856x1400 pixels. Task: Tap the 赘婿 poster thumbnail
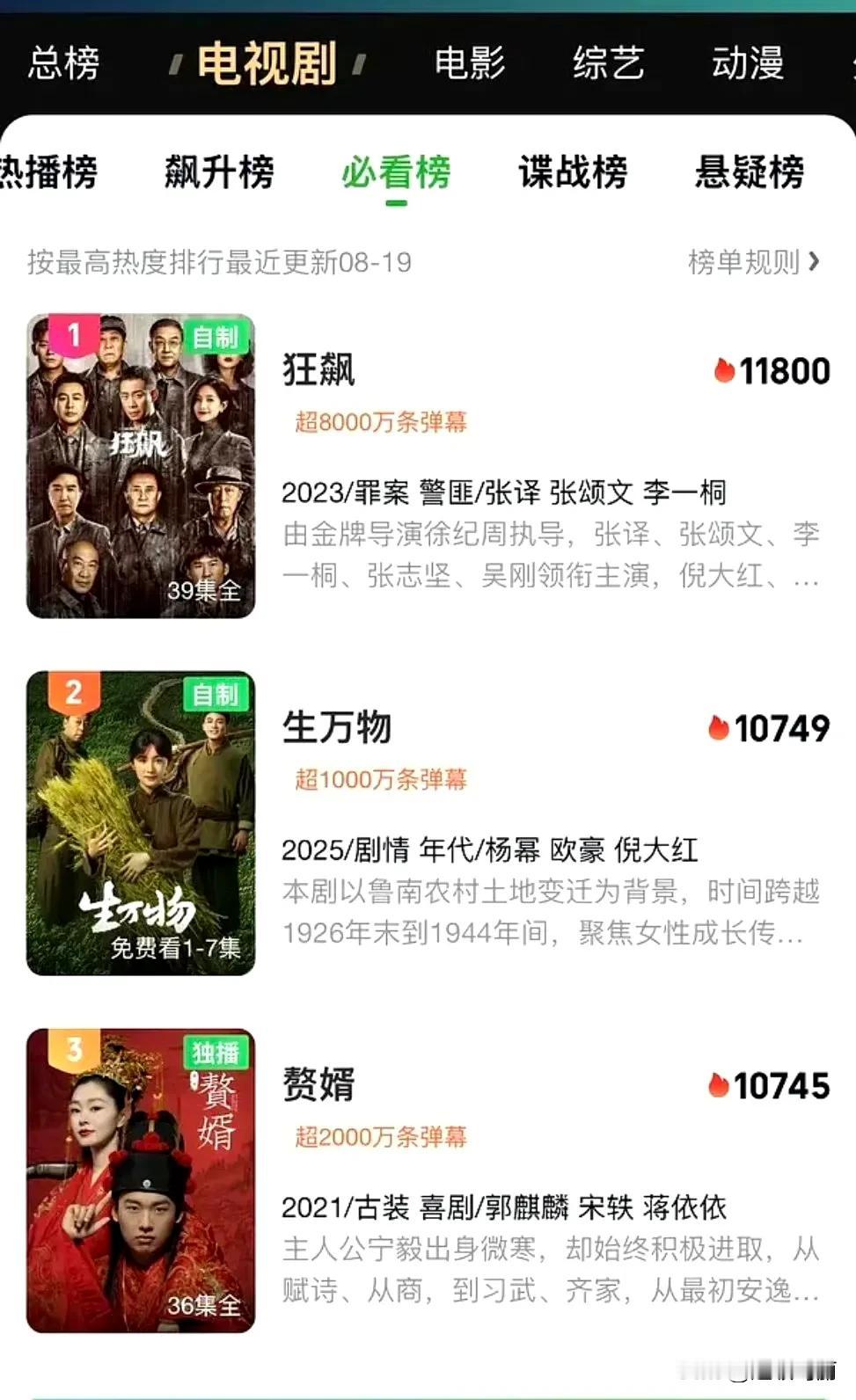coord(141,1181)
